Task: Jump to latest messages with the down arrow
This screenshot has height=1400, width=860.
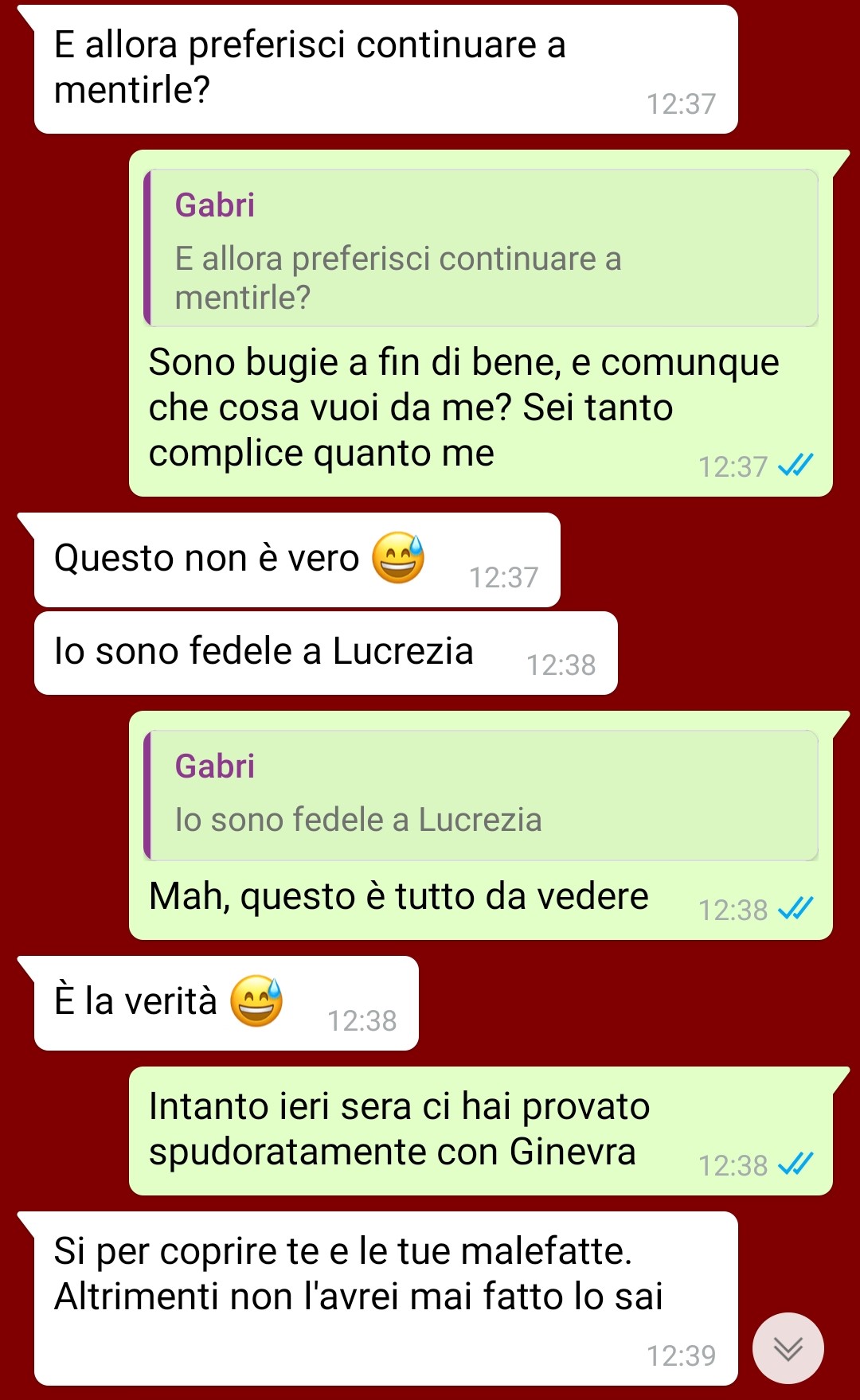Action: (788, 1348)
